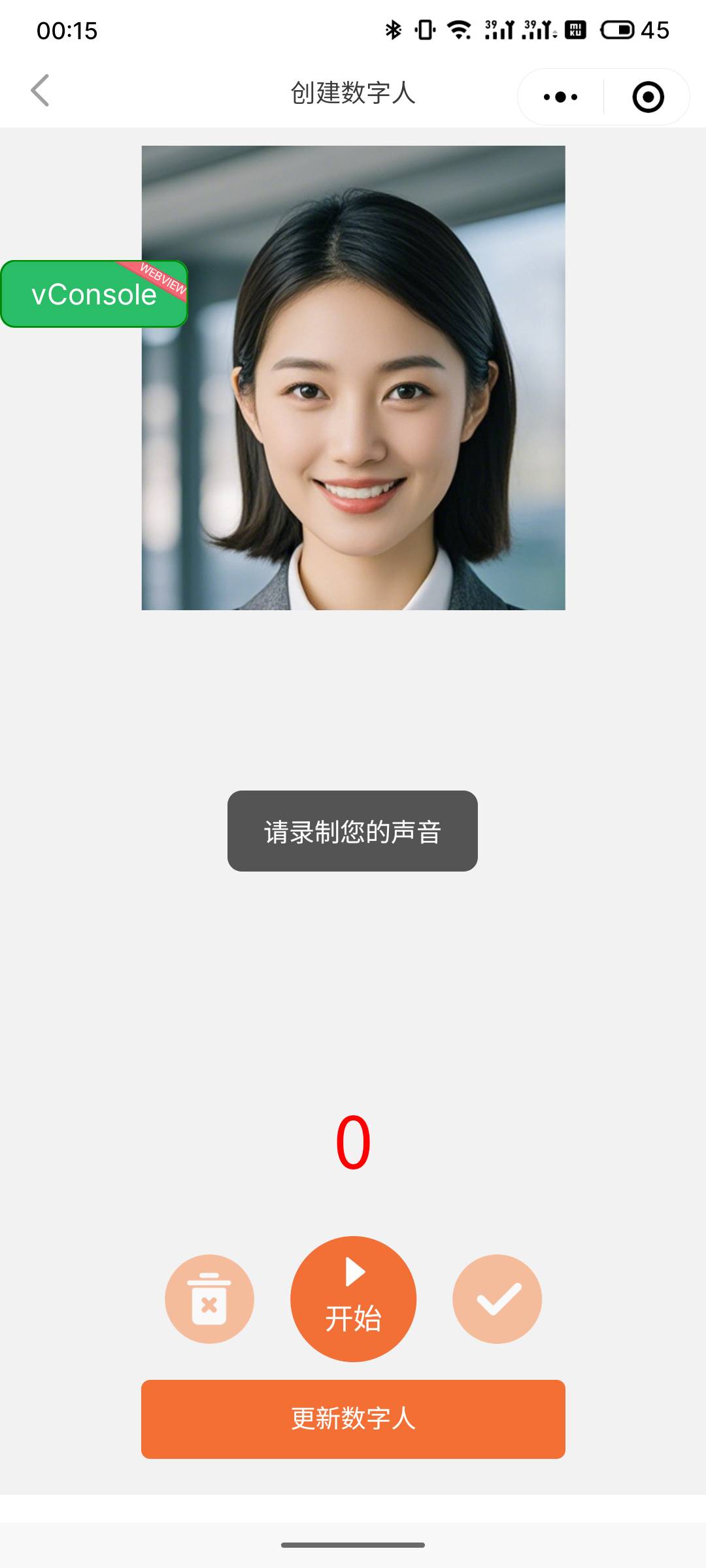Viewport: 706px width, 1568px height.
Task: Go back from 创建数字人 page
Action: pyautogui.click(x=41, y=91)
